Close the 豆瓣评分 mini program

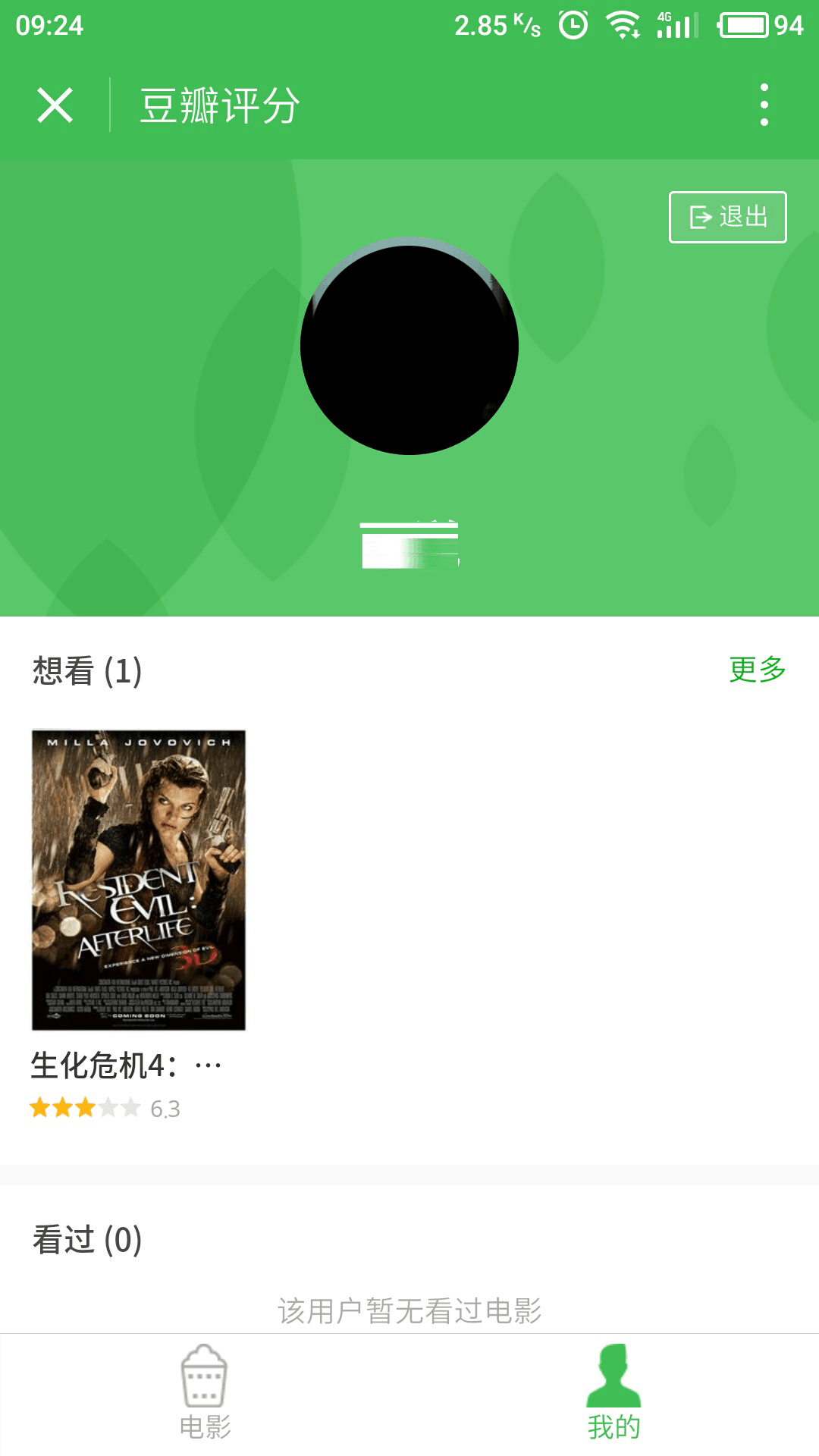[x=55, y=105]
